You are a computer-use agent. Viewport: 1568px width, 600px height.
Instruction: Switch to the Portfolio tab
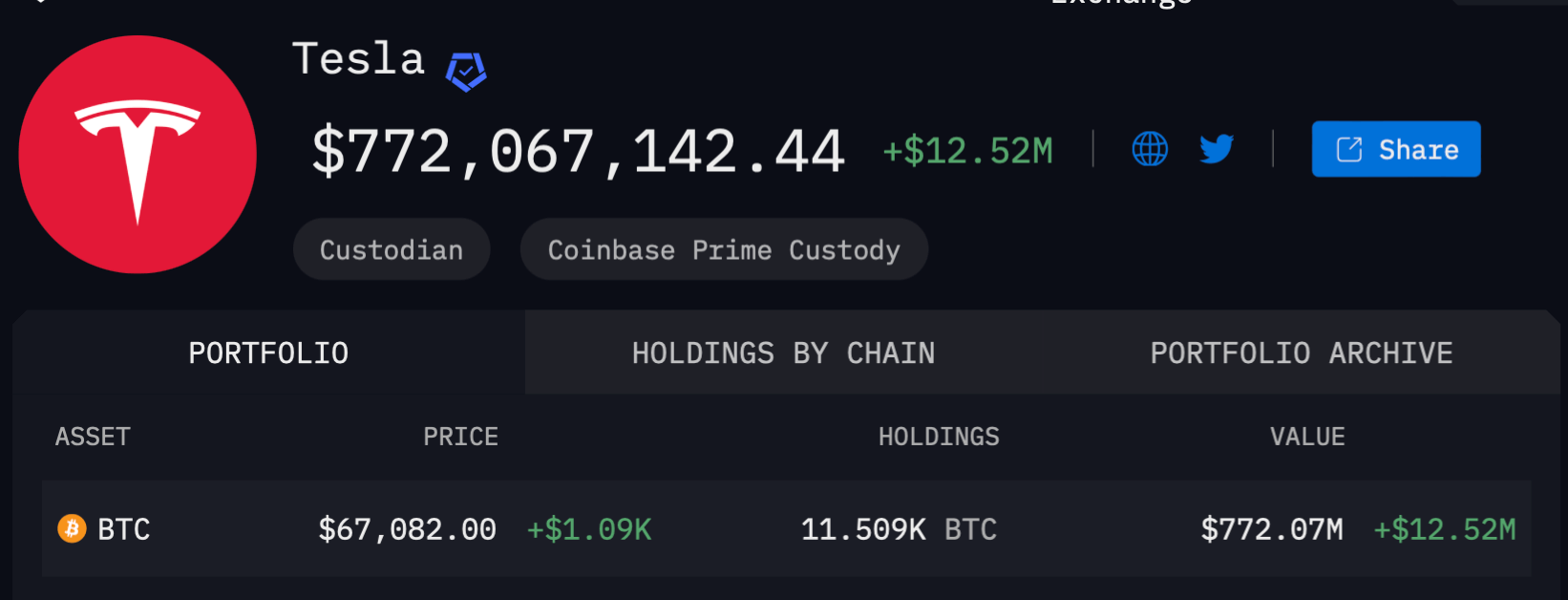(268, 353)
